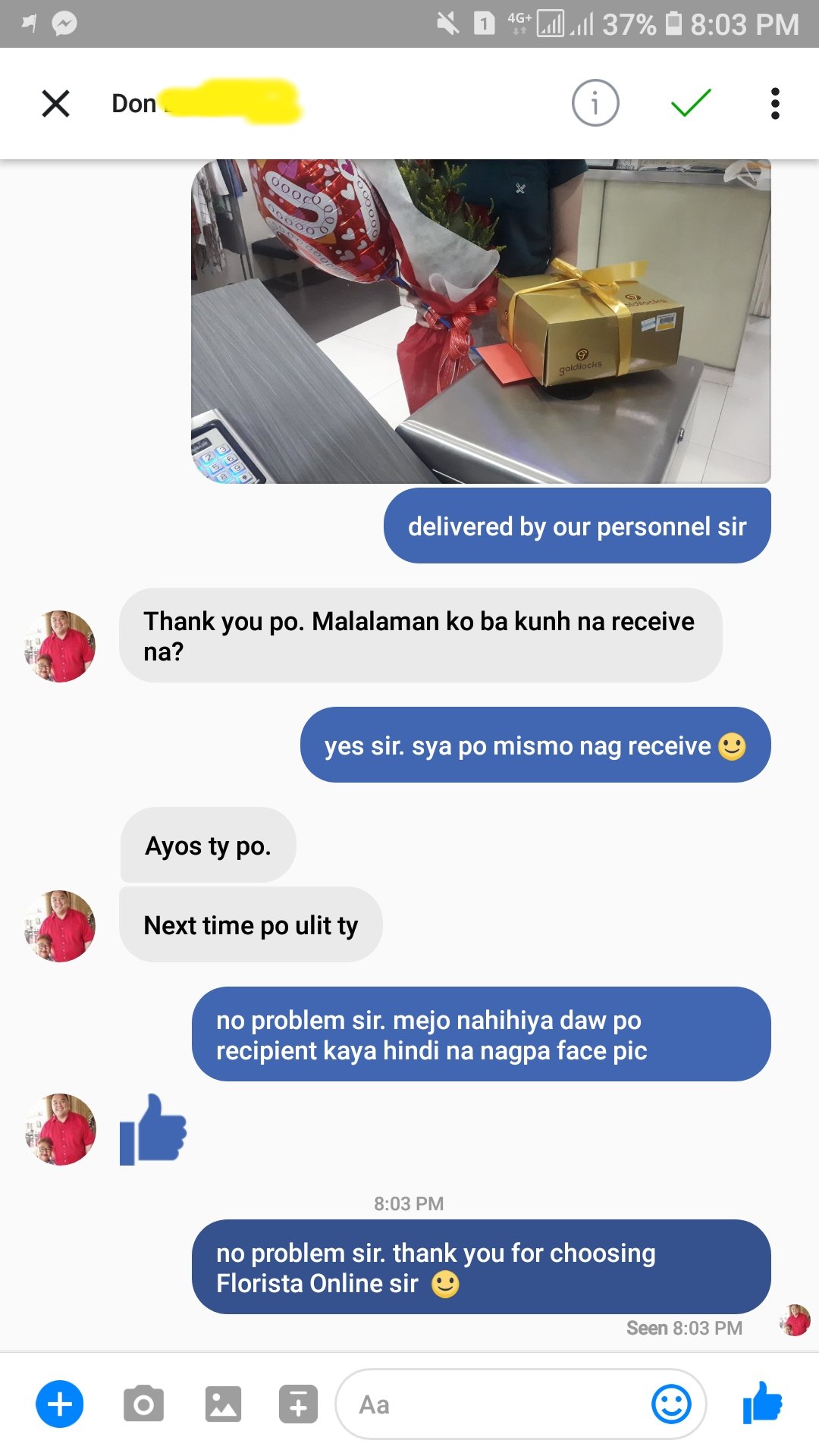Open the emoji picker
819x1456 pixels.
point(671,1404)
